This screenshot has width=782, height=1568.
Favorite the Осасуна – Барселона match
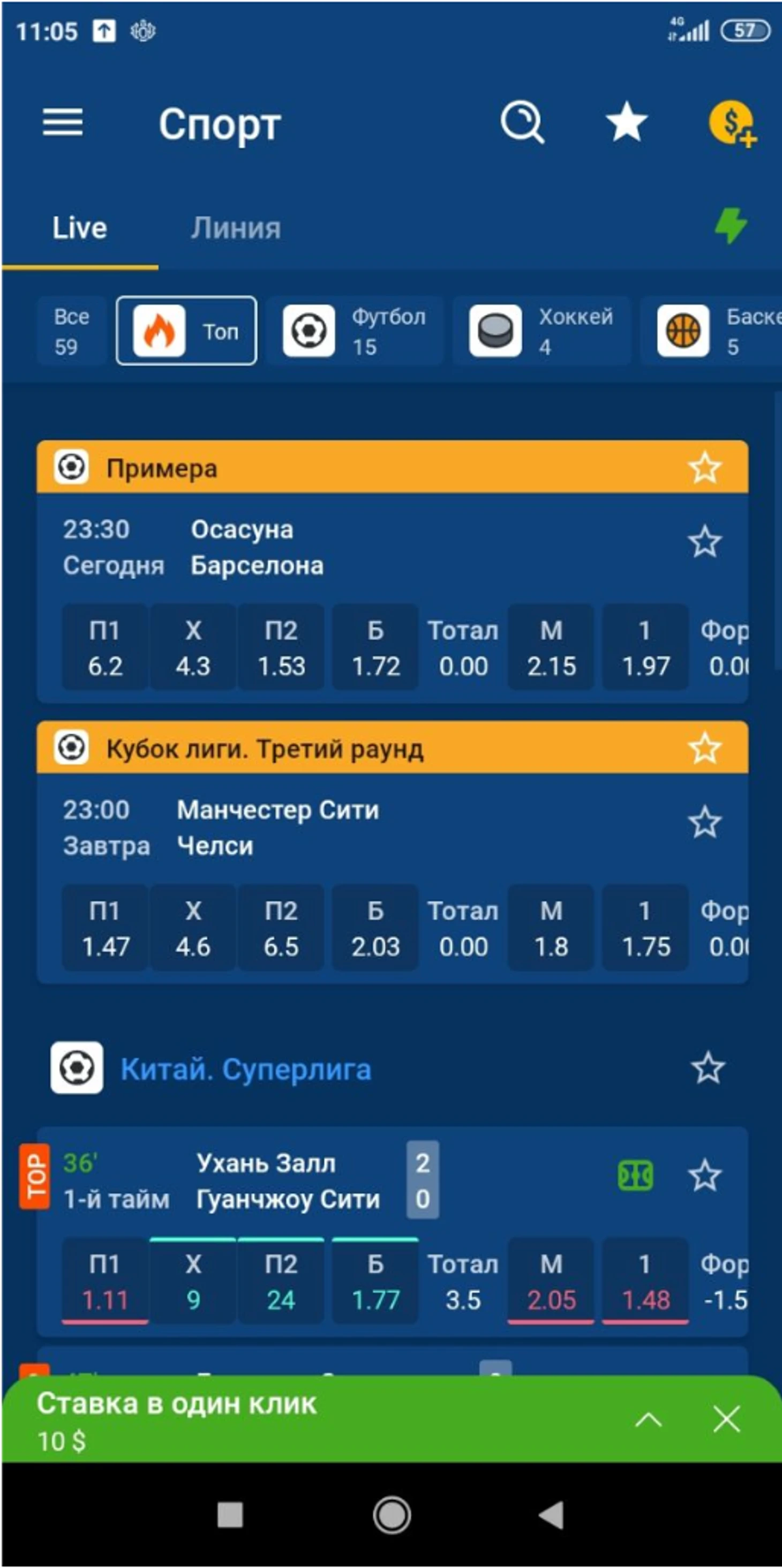point(705,542)
